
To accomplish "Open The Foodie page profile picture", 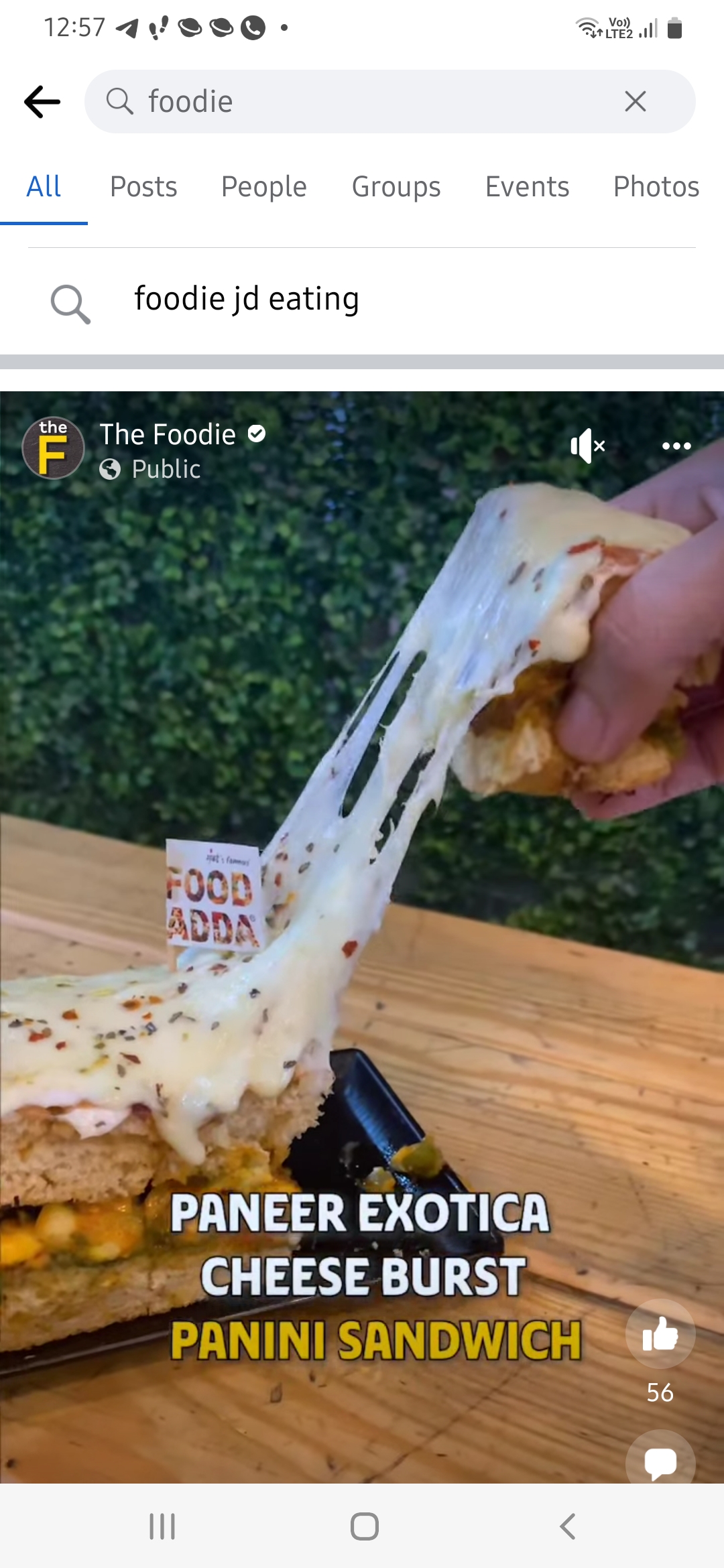I will pos(53,448).
